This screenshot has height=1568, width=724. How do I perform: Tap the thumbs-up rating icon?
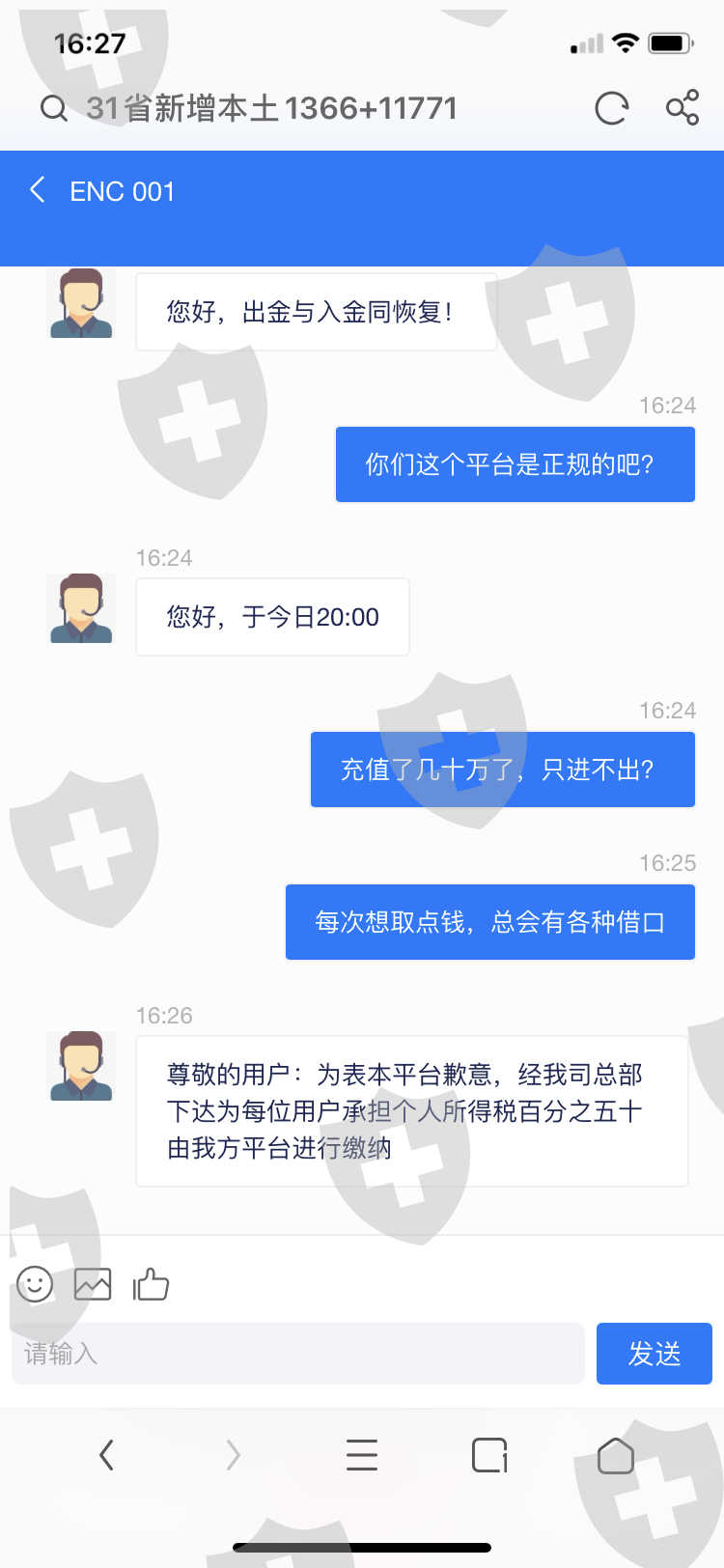pos(151,1284)
